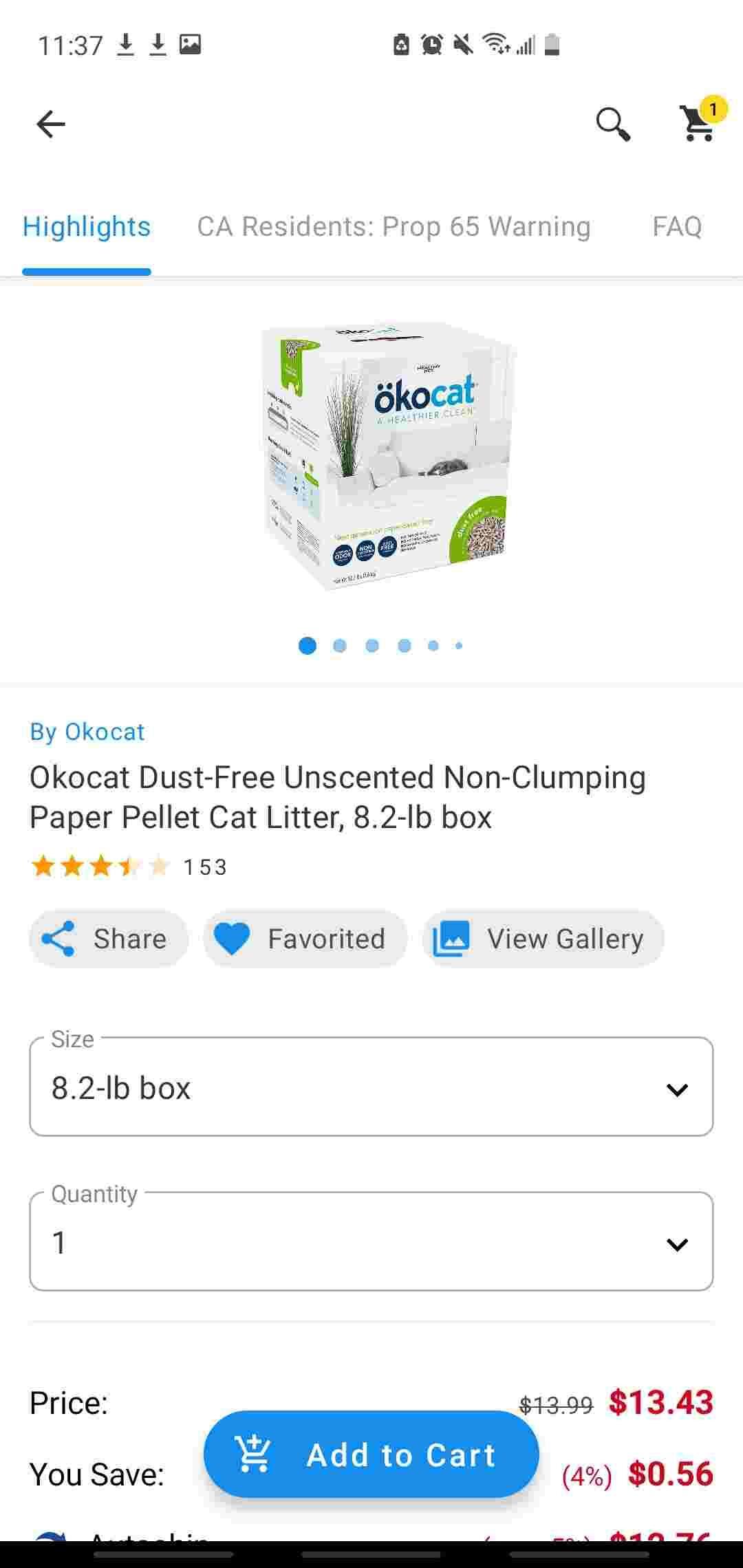Select the Highlights tab
Screen dimensions: 743x1568
87,227
